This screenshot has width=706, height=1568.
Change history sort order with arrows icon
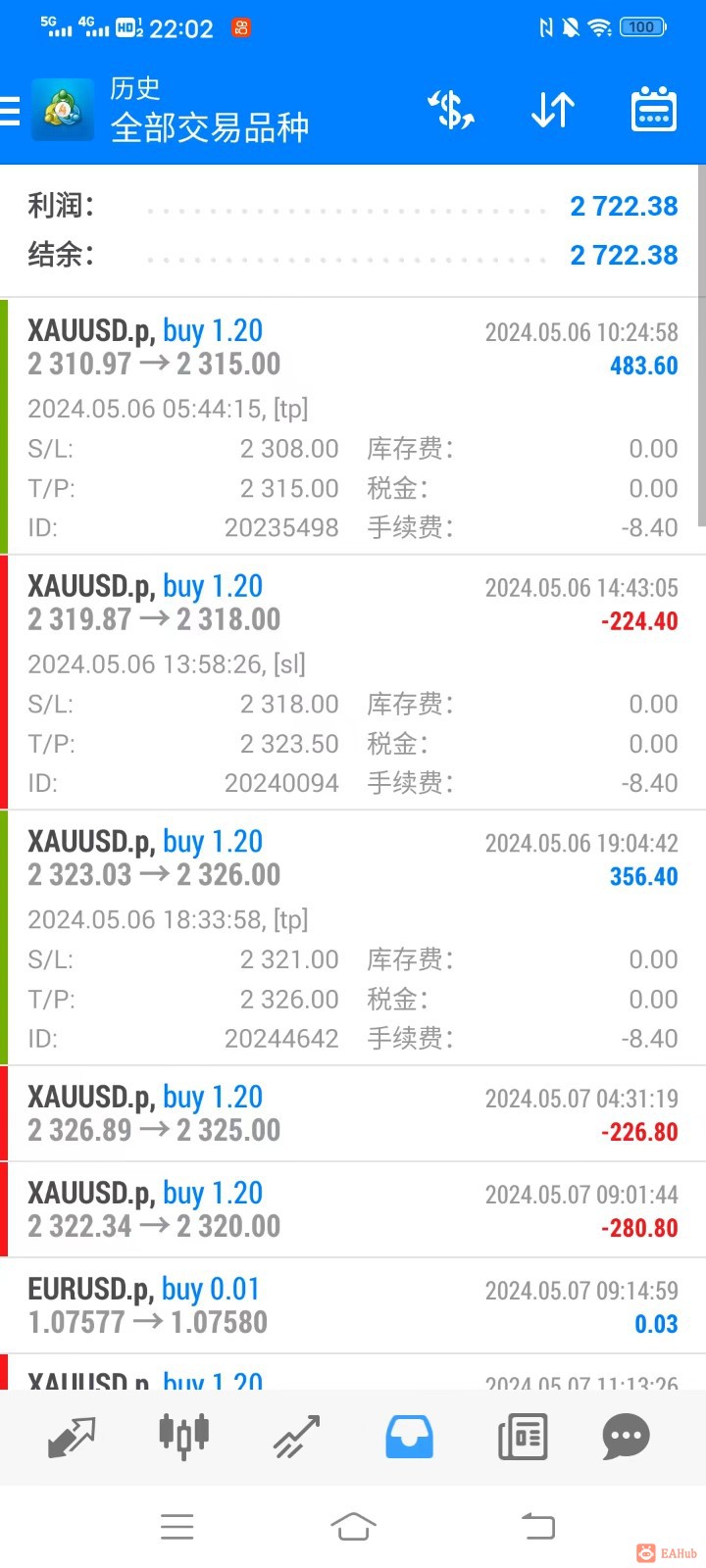[x=553, y=110]
